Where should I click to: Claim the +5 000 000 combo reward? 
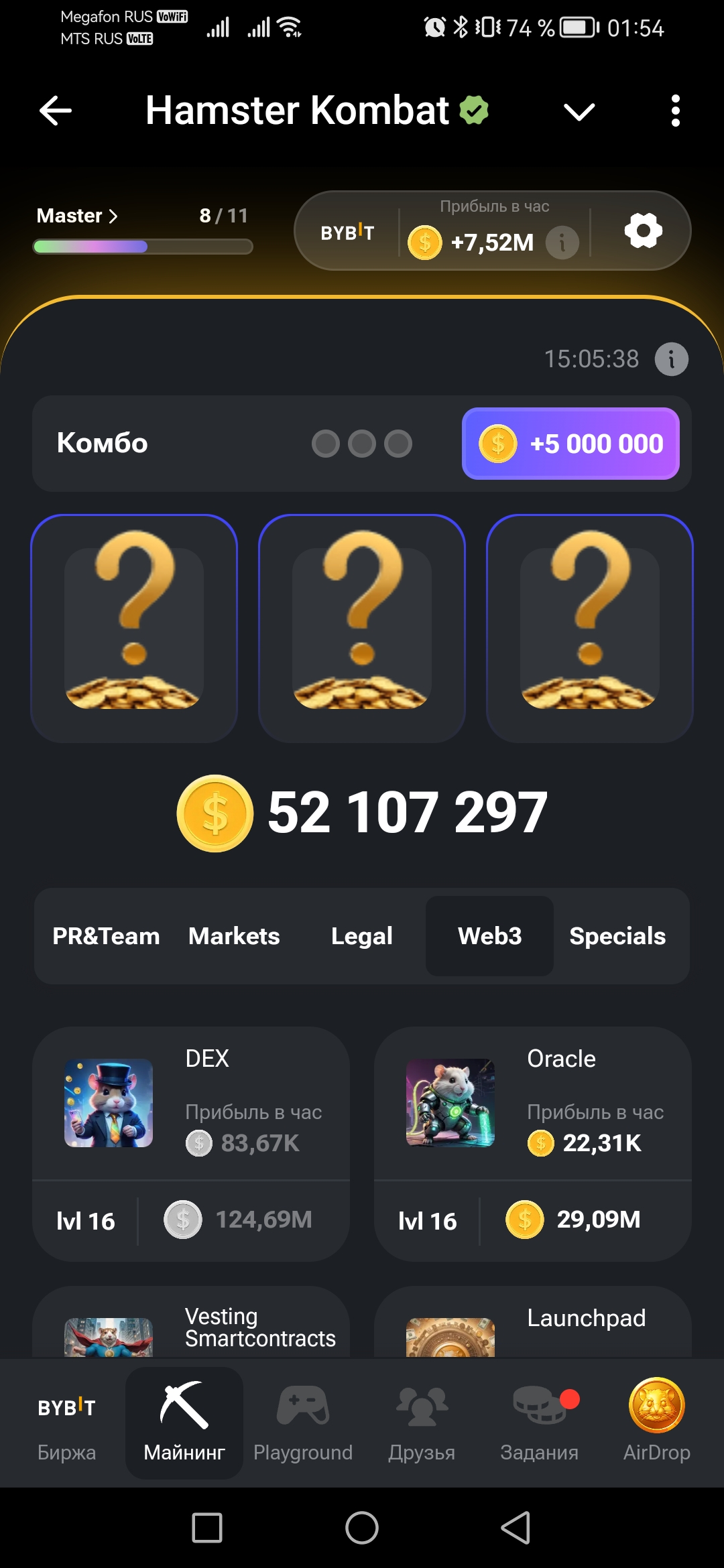(570, 444)
